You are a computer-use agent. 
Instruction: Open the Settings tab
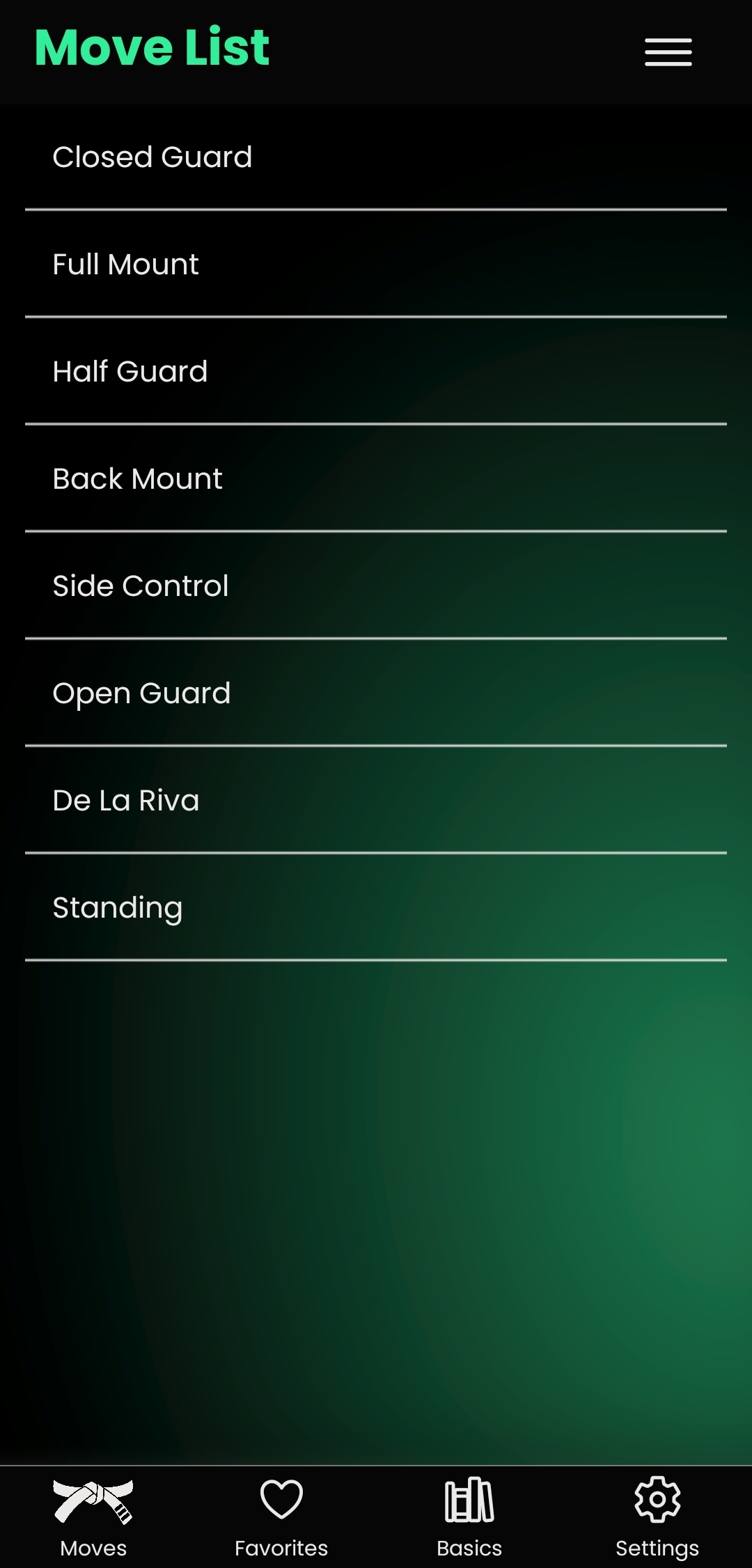[657, 1516]
